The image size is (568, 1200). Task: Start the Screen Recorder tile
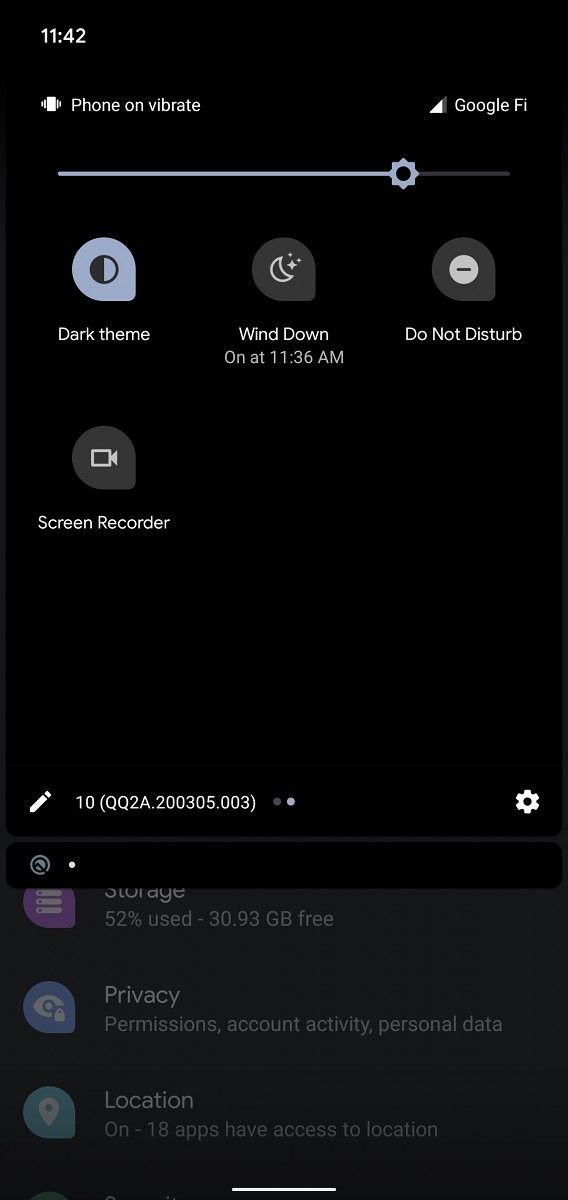pyautogui.click(x=104, y=458)
